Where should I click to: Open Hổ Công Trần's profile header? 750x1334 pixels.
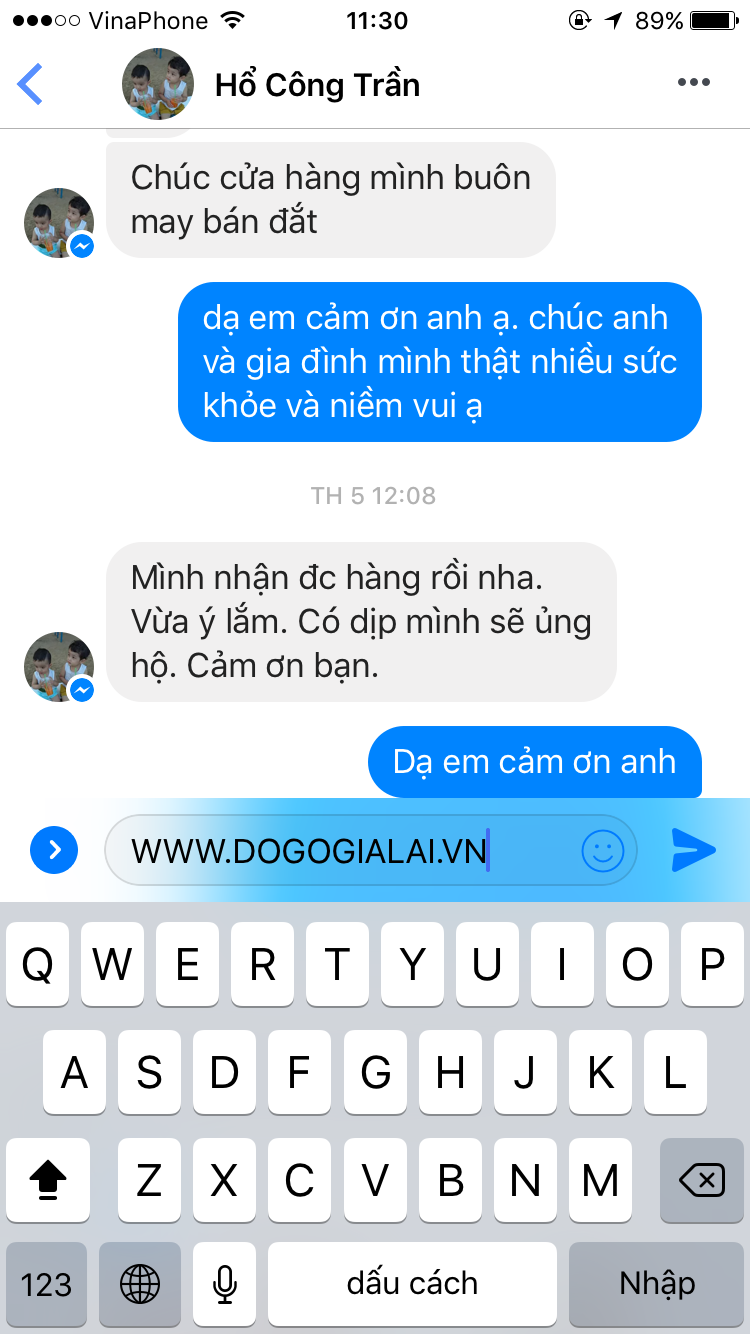317,85
